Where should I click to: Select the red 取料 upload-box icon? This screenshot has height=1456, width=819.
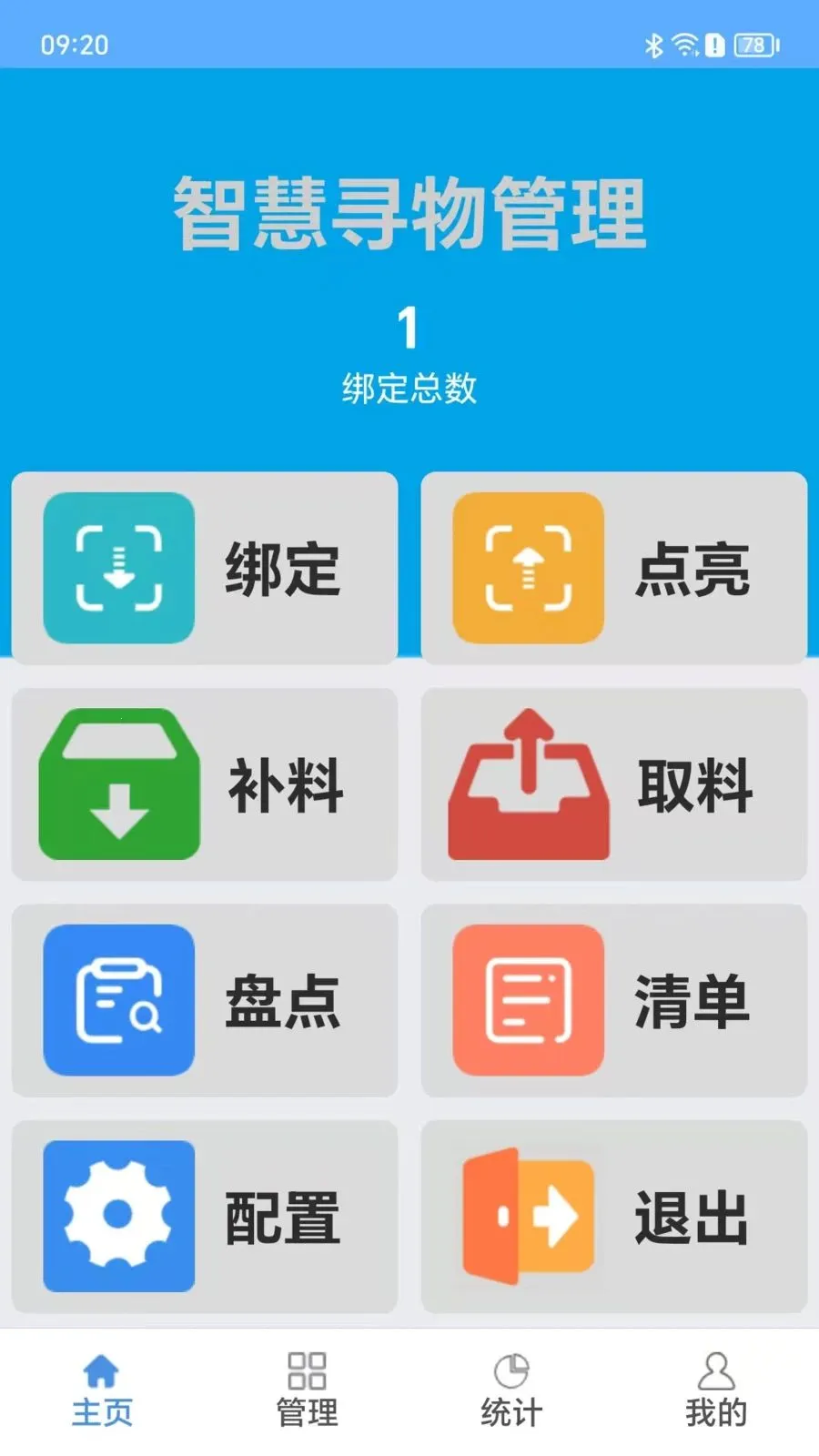pyautogui.click(x=528, y=785)
